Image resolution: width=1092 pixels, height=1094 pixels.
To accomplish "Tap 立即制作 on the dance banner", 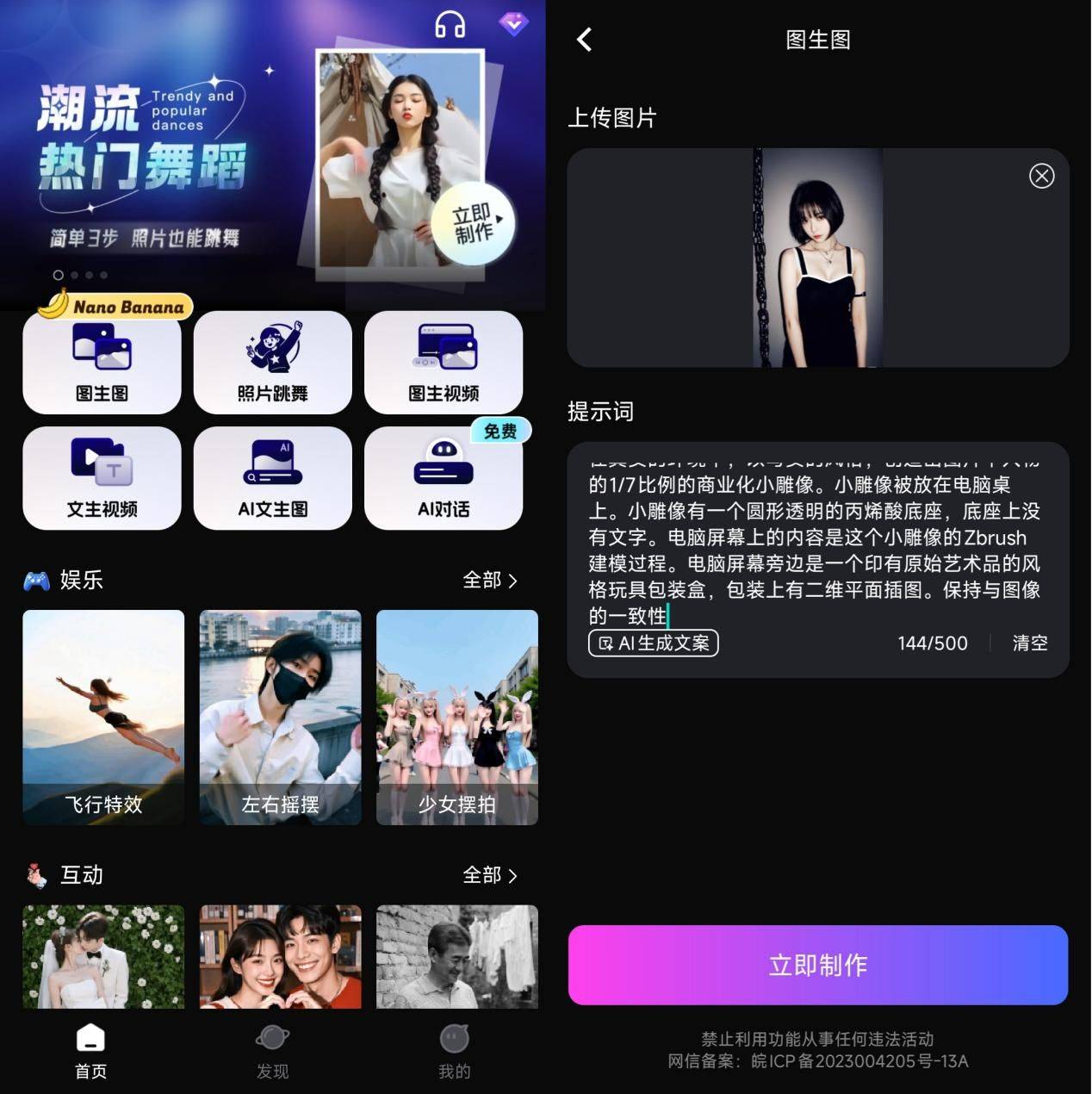I will [474, 223].
